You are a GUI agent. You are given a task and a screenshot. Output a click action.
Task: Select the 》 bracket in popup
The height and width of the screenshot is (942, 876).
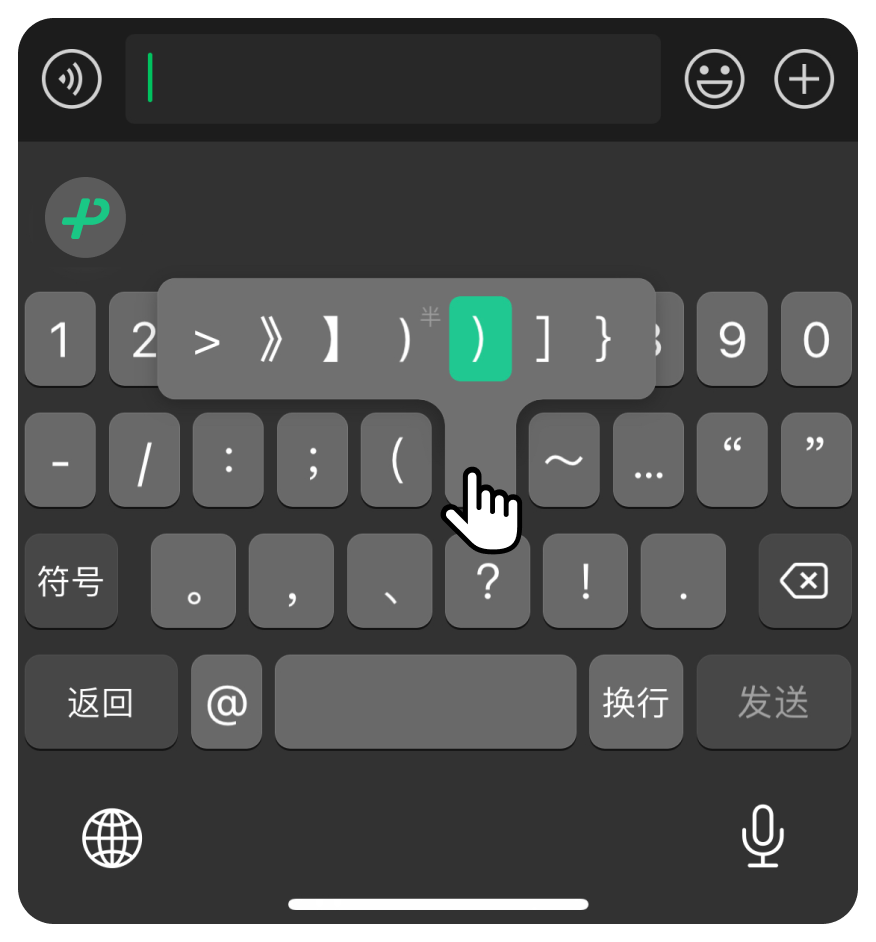click(270, 341)
